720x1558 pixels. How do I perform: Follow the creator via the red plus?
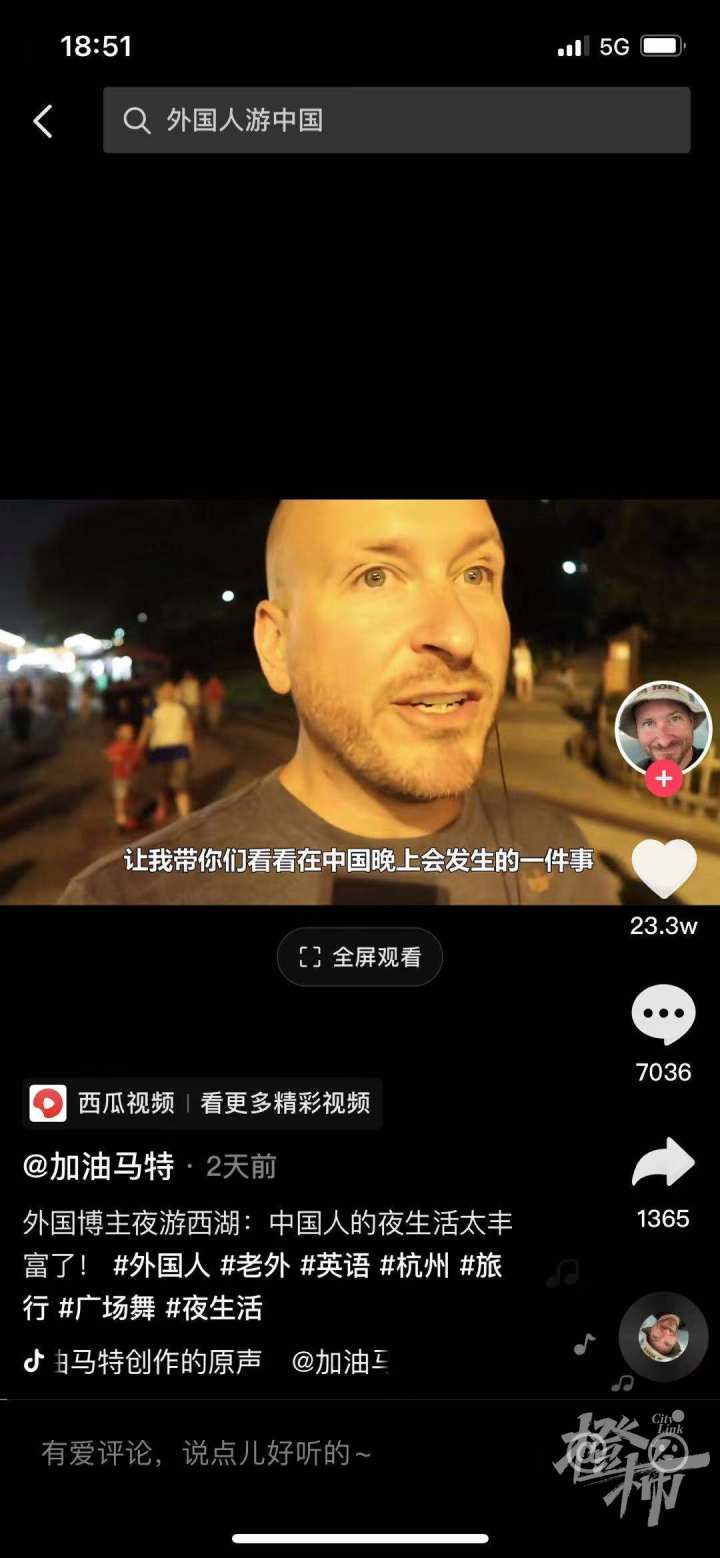663,778
